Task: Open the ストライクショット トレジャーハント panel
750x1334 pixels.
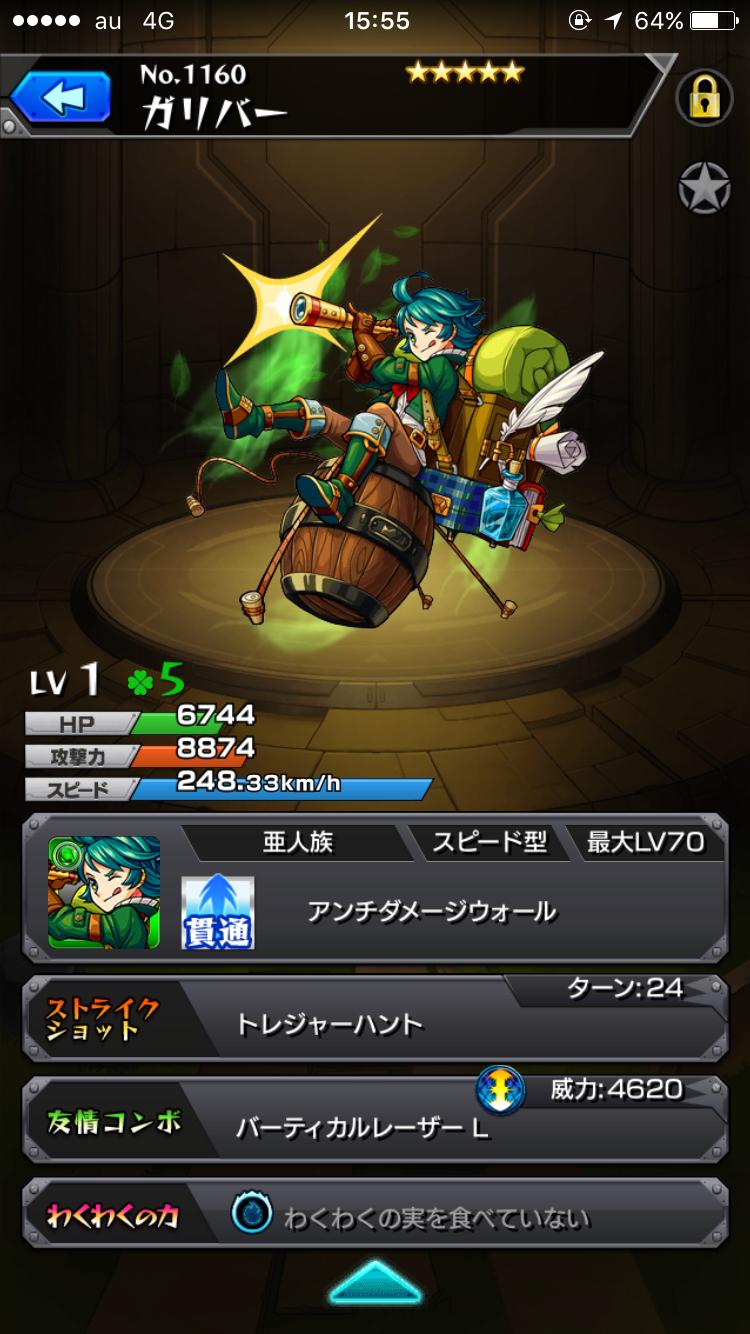Action: coord(375,1018)
